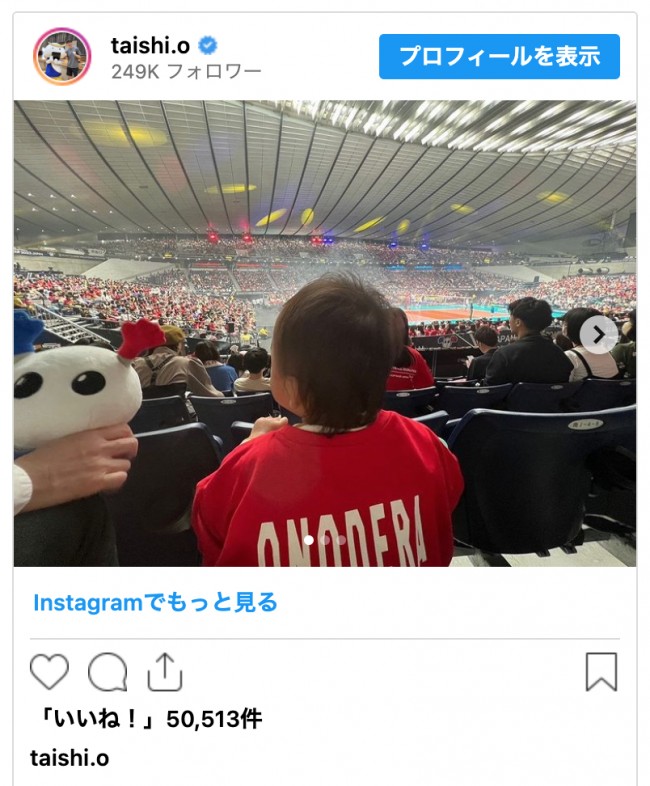The width and height of the screenshot is (650, 786).
Task: Share this post
Action: (165, 672)
